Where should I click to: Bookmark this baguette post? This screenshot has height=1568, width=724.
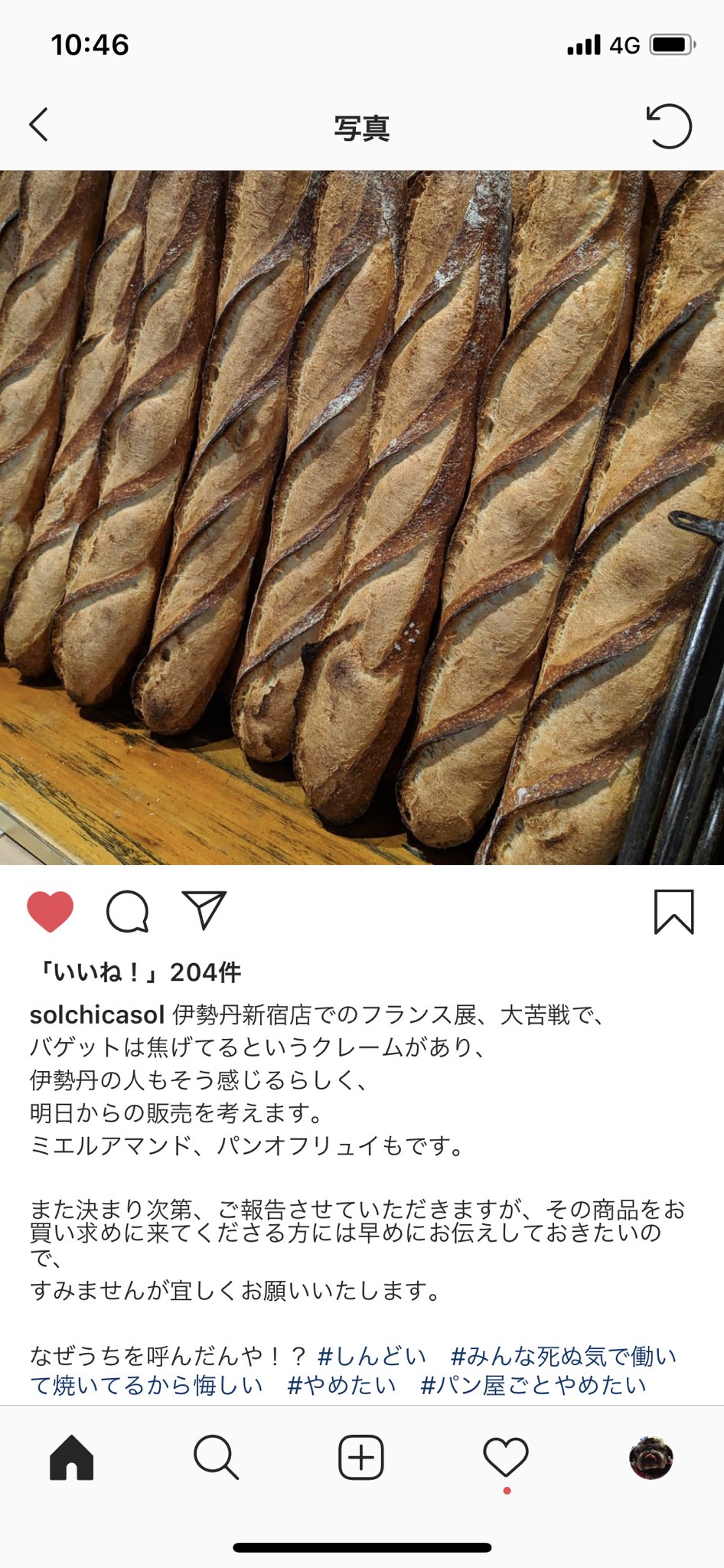(673, 911)
